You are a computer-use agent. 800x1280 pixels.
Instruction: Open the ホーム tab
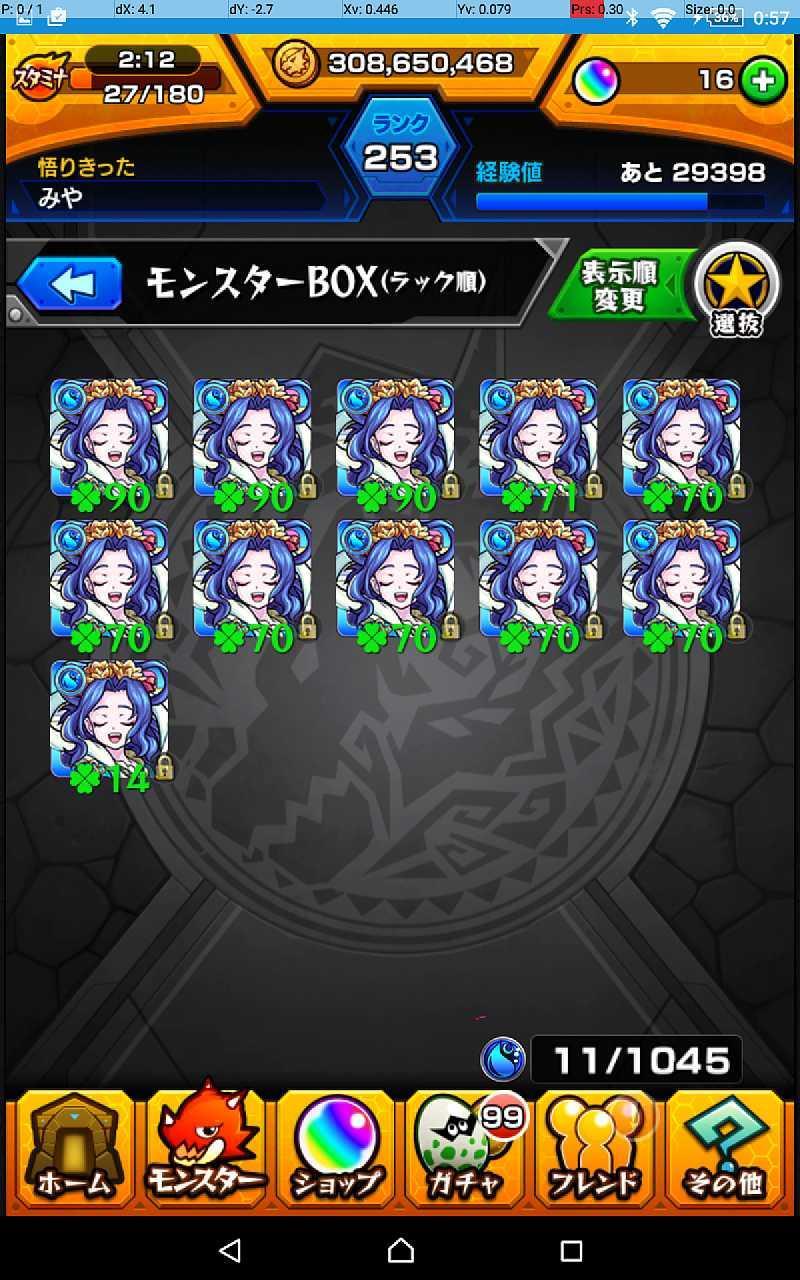click(73, 1151)
